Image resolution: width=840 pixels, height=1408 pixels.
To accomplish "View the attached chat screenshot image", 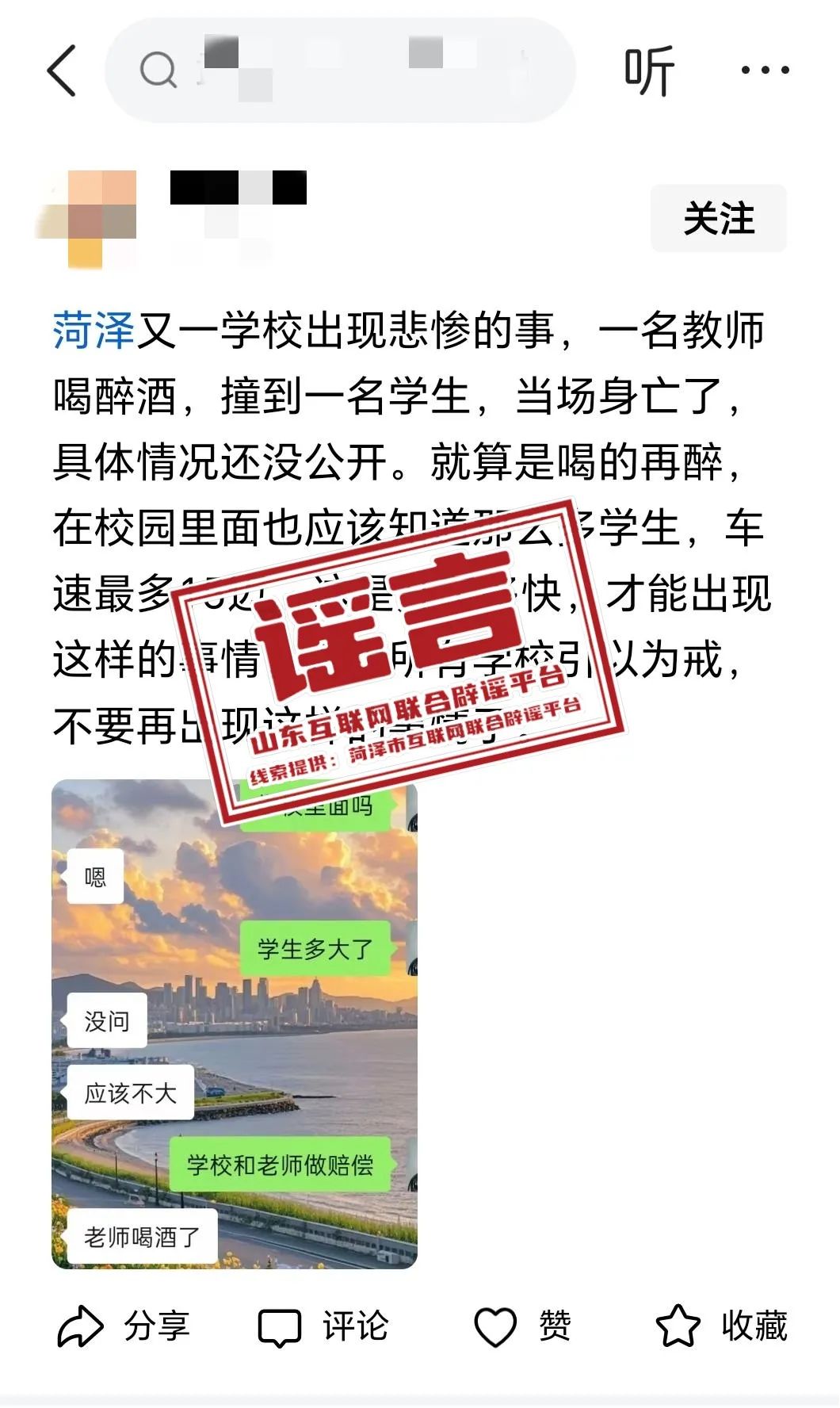I will 235,1023.
